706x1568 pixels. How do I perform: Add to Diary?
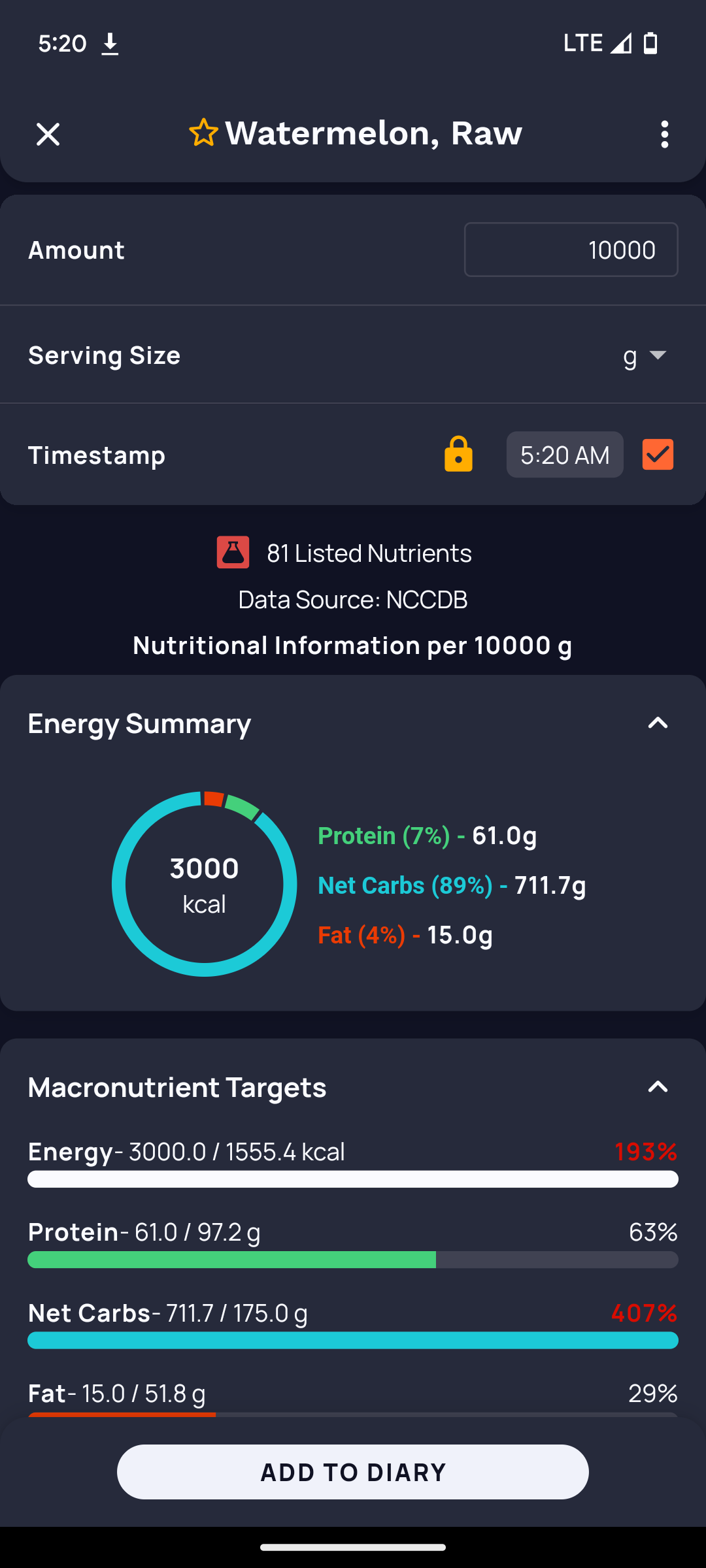click(x=353, y=1472)
